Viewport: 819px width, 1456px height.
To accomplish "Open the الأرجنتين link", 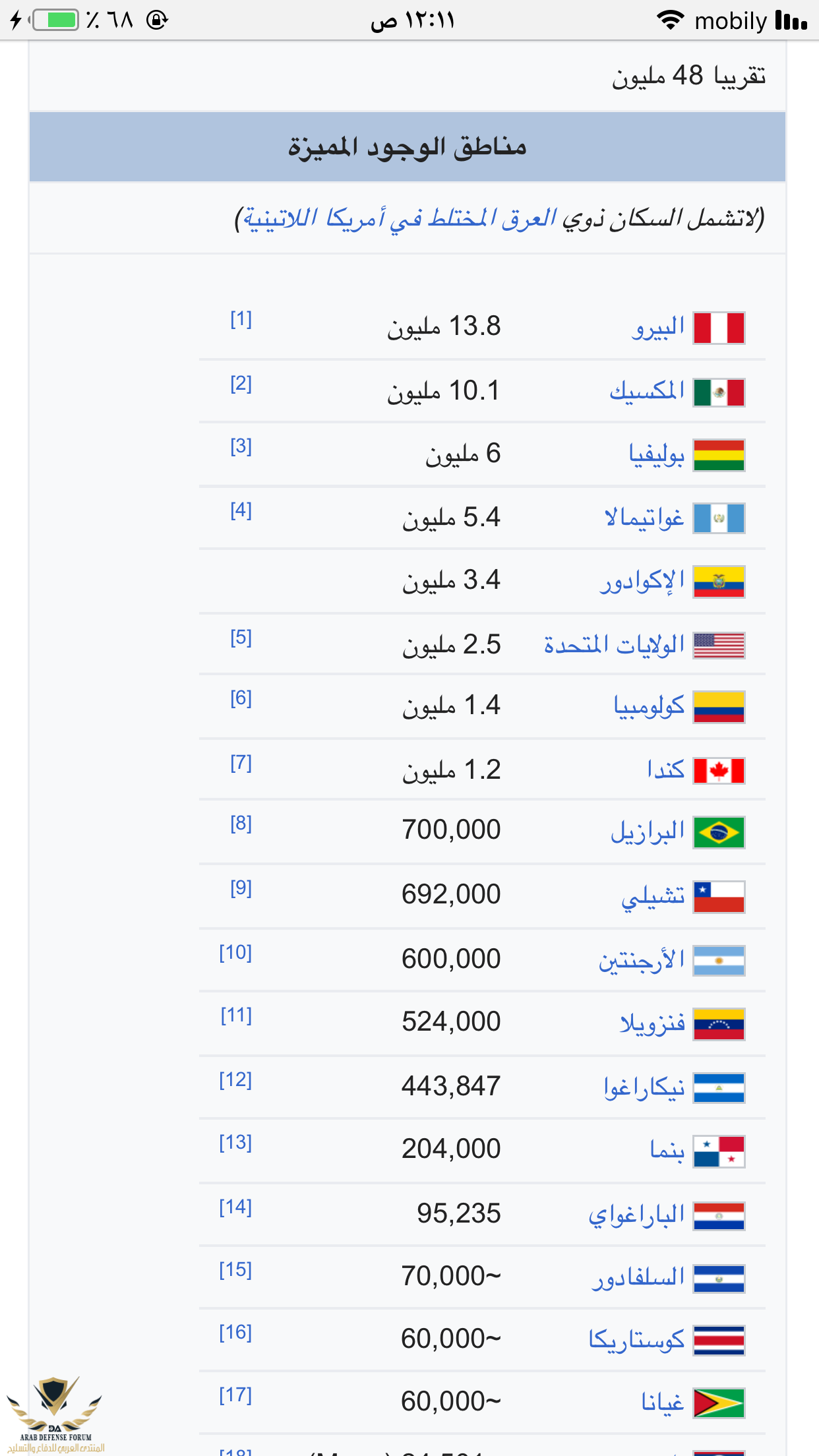I will [642, 960].
